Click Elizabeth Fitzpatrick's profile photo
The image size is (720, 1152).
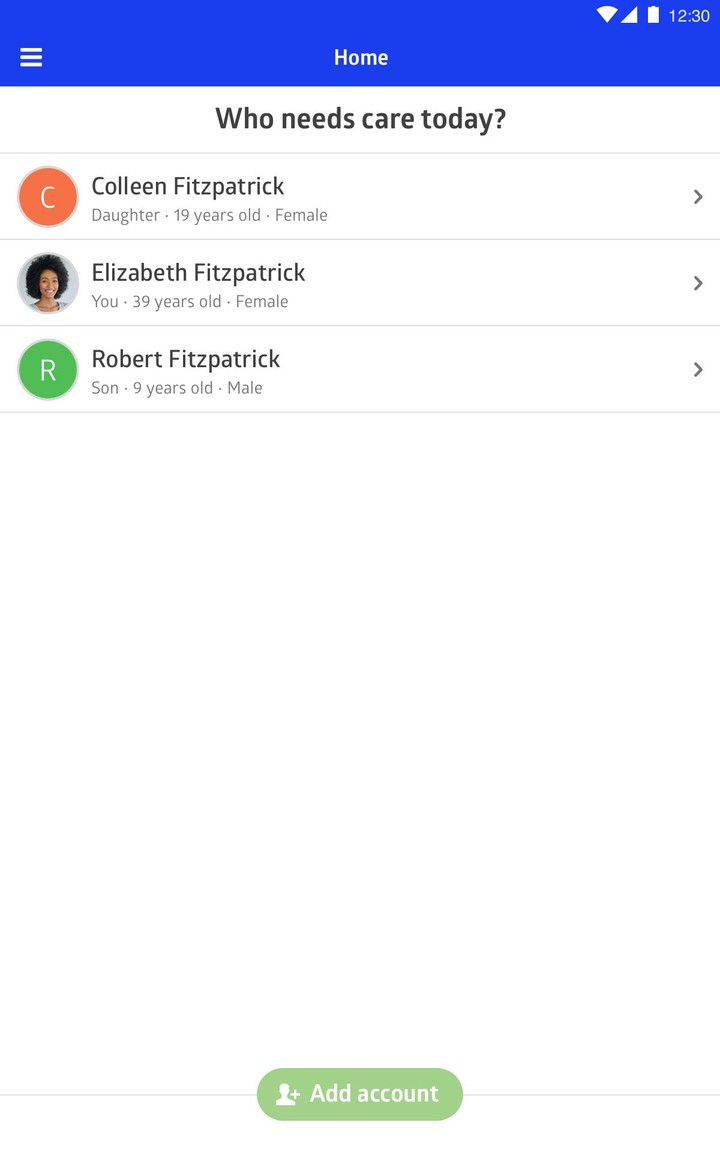click(x=47, y=283)
